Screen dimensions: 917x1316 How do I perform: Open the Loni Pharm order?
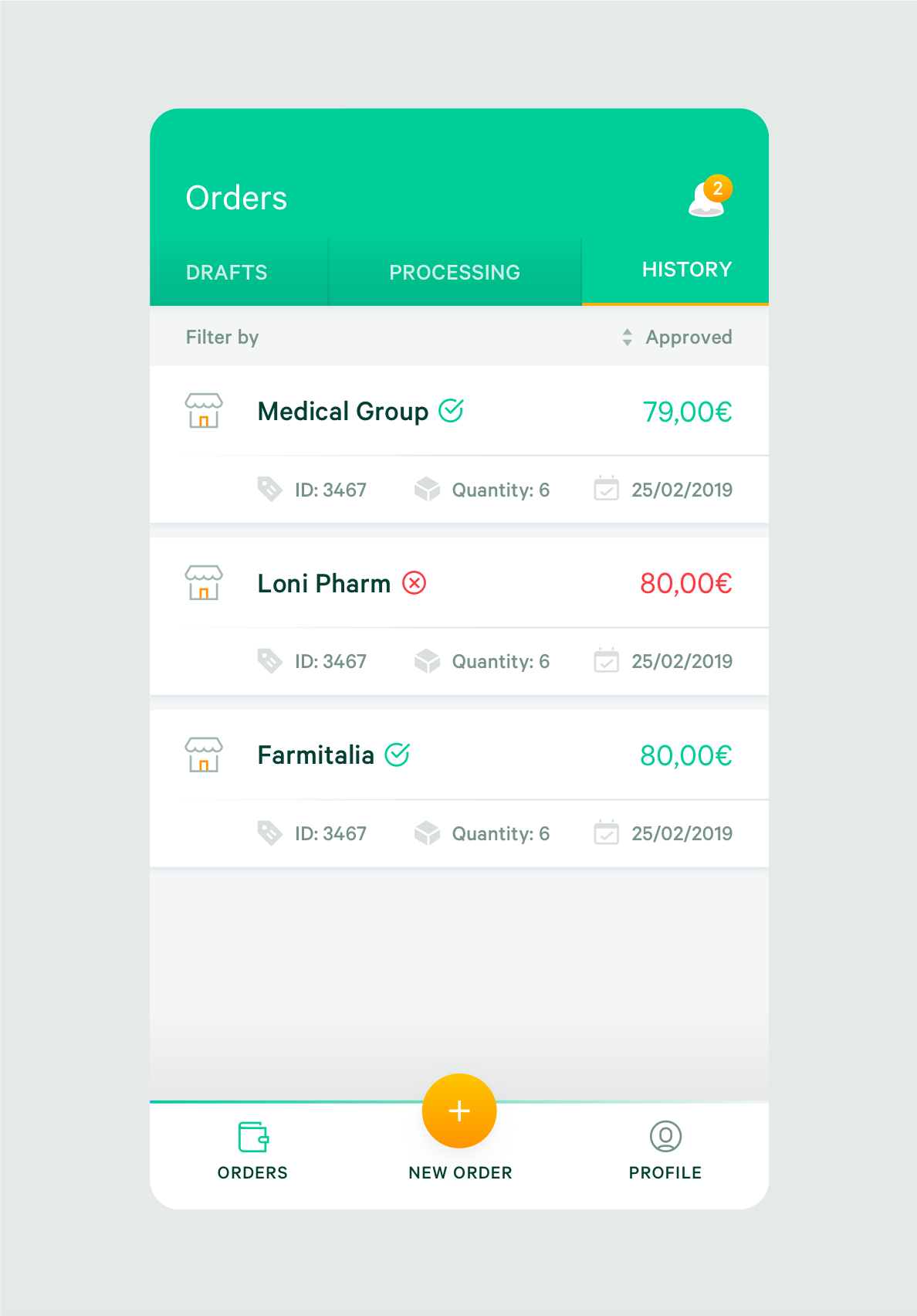pyautogui.click(x=324, y=584)
